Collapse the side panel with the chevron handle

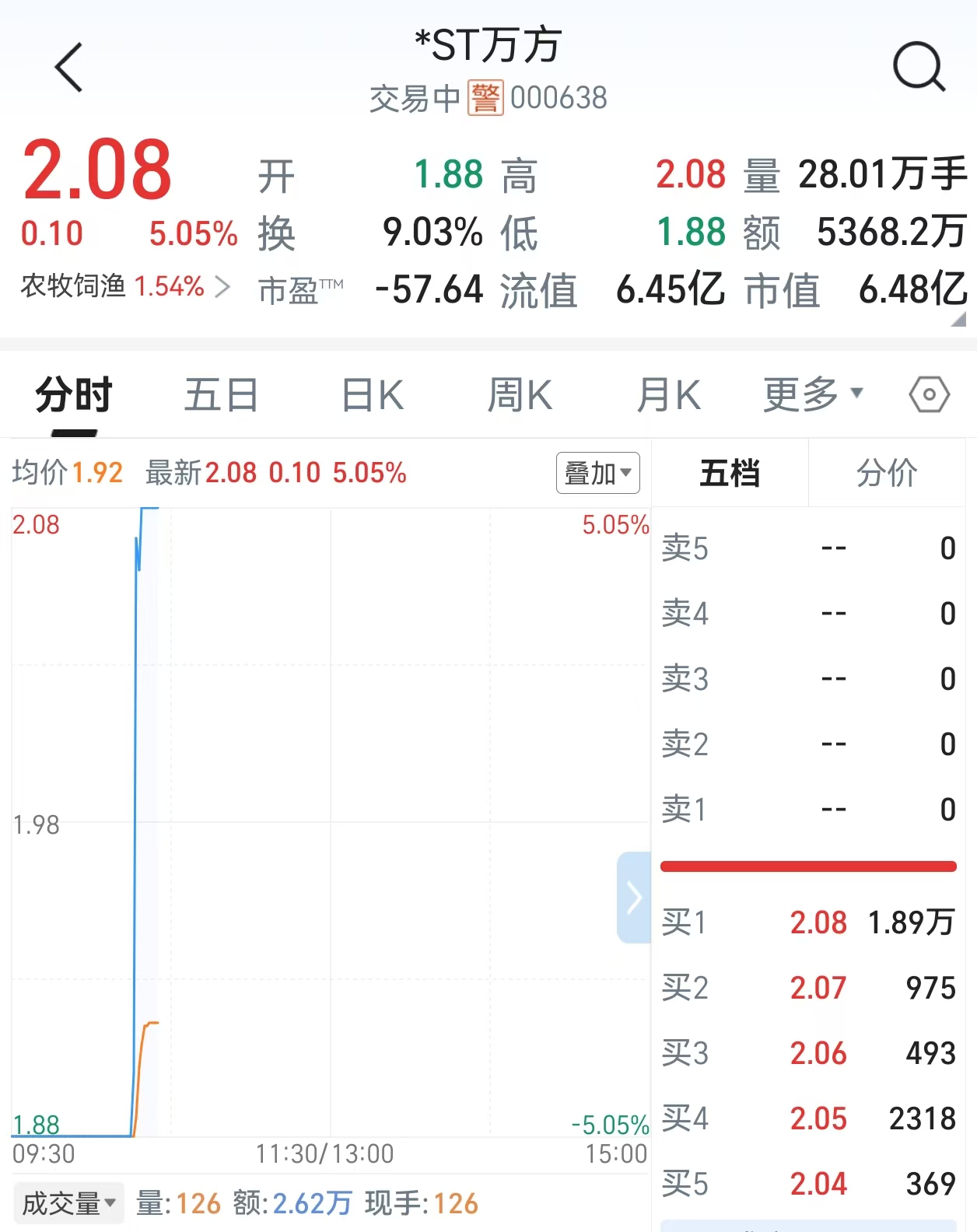(x=634, y=898)
